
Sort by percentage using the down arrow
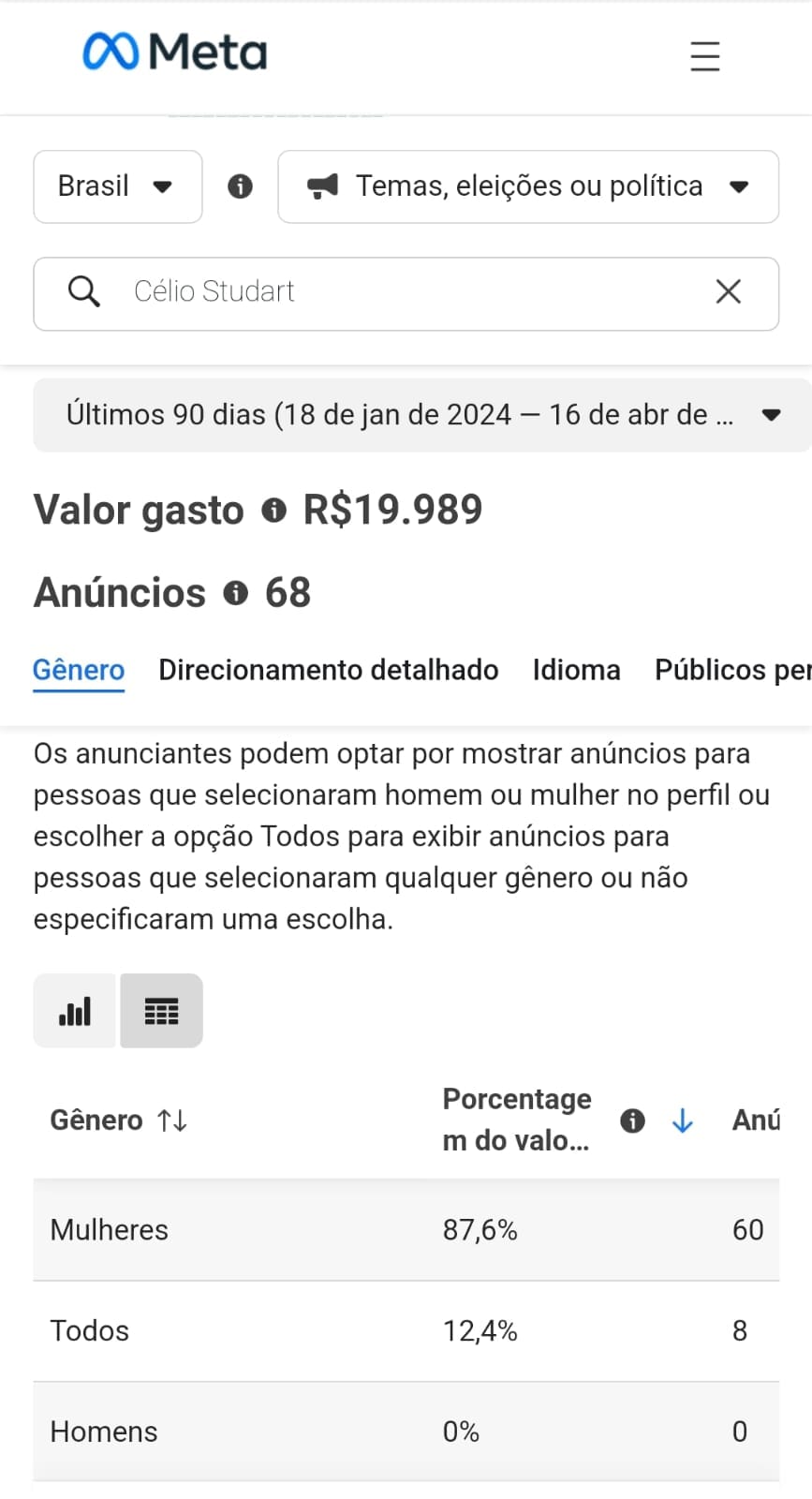tap(683, 1121)
